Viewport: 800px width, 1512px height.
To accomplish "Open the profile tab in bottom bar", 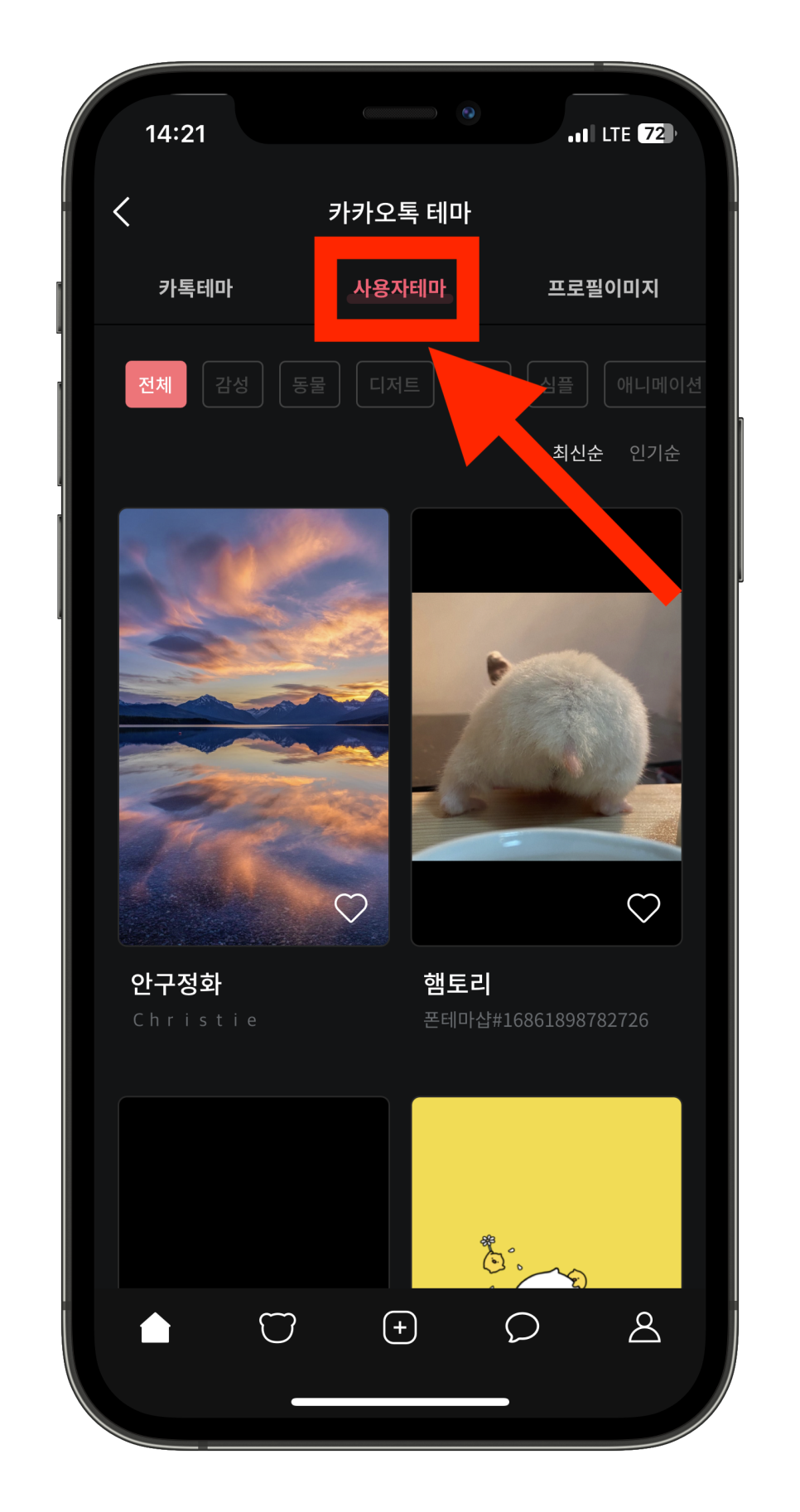I will 644,1327.
